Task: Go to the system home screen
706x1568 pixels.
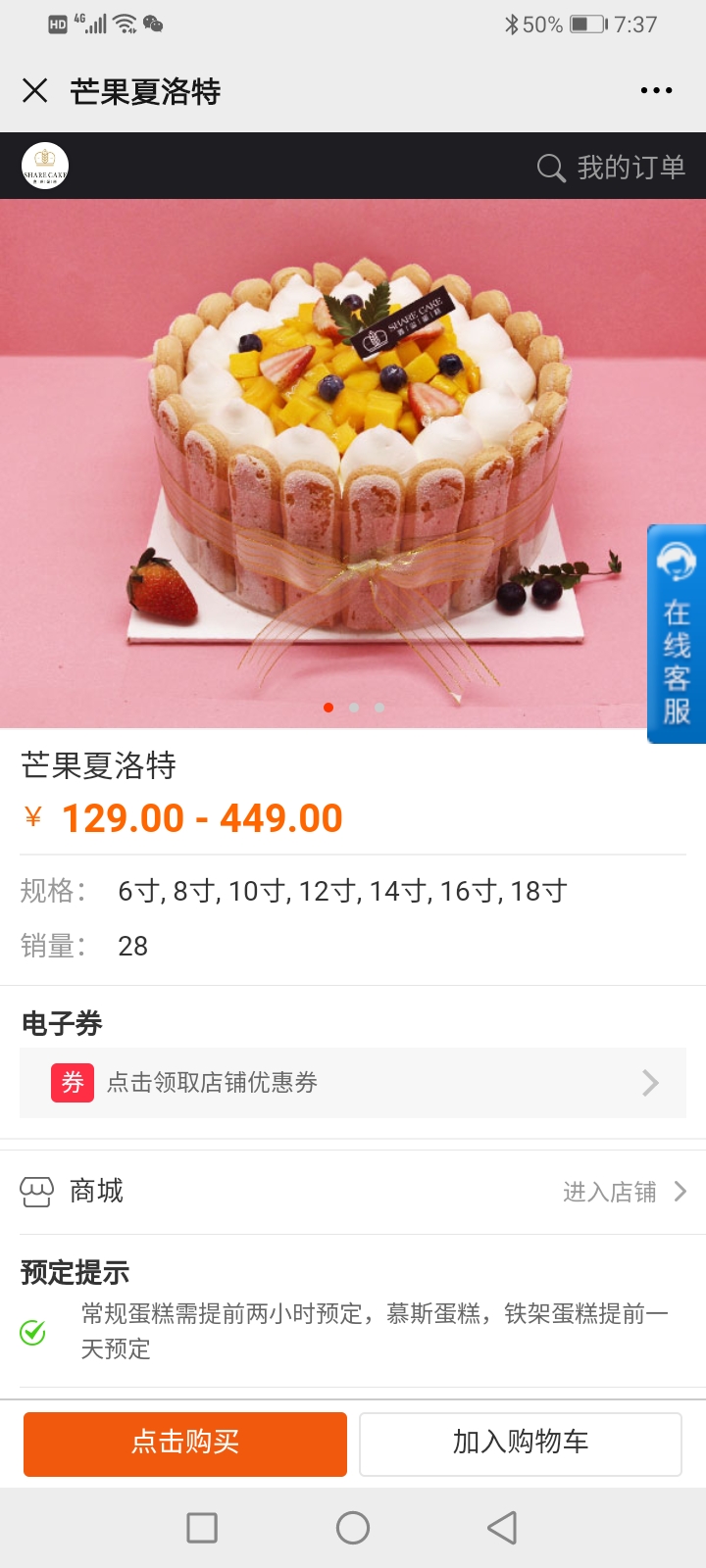Action: (x=353, y=1528)
